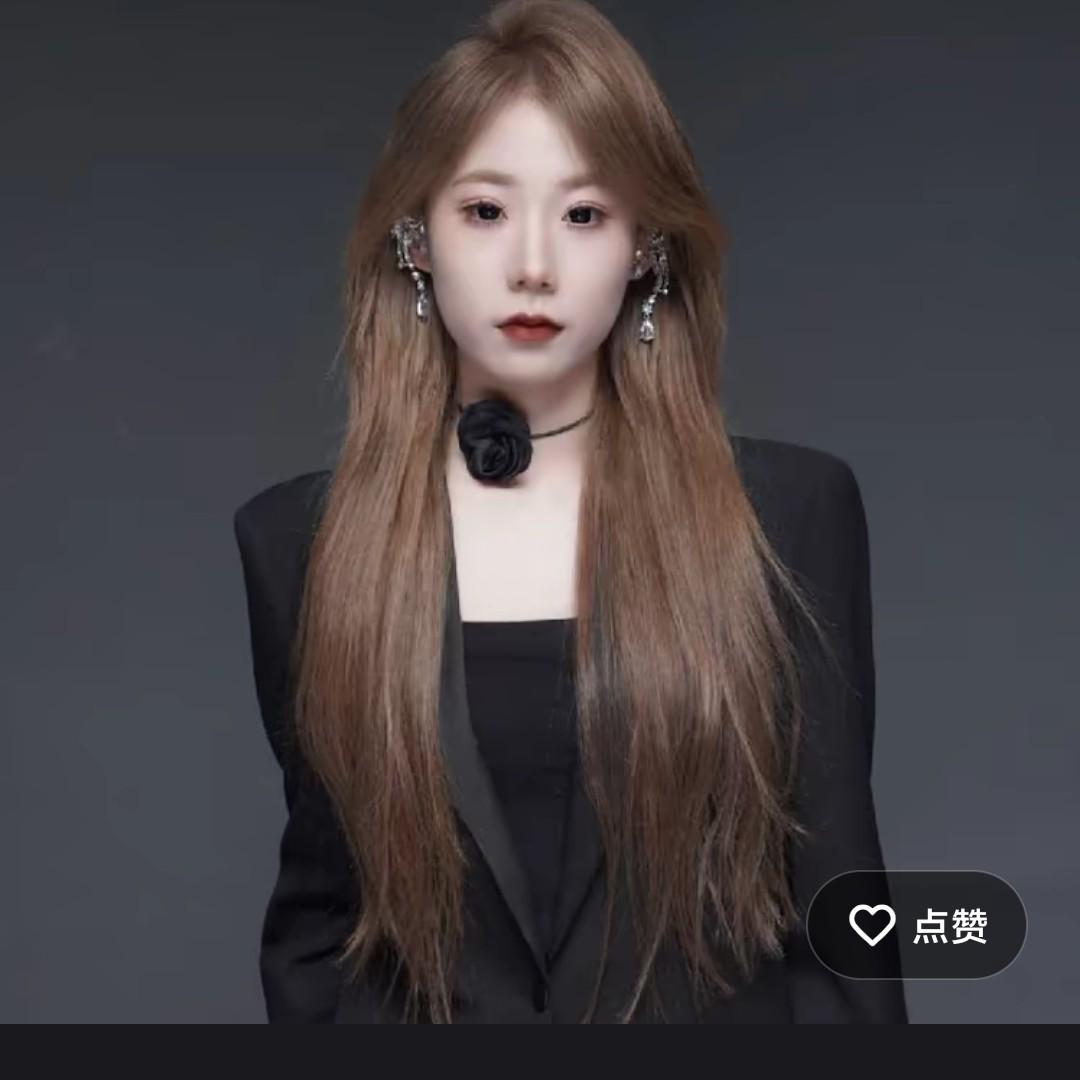The image size is (1080, 1080).
Task: Like this photo with the 点赞 button
Action: click(916, 925)
